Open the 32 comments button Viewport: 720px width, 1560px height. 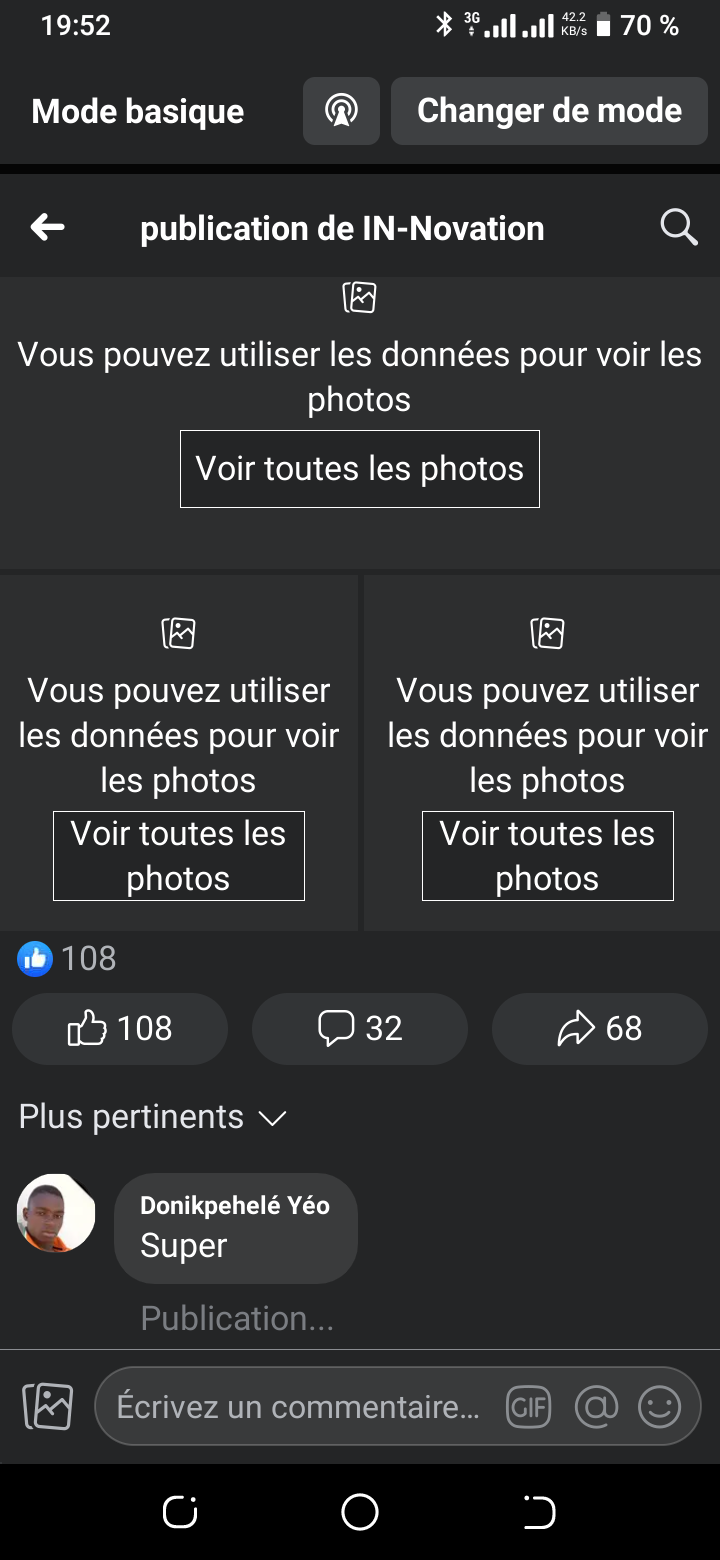(x=360, y=1028)
